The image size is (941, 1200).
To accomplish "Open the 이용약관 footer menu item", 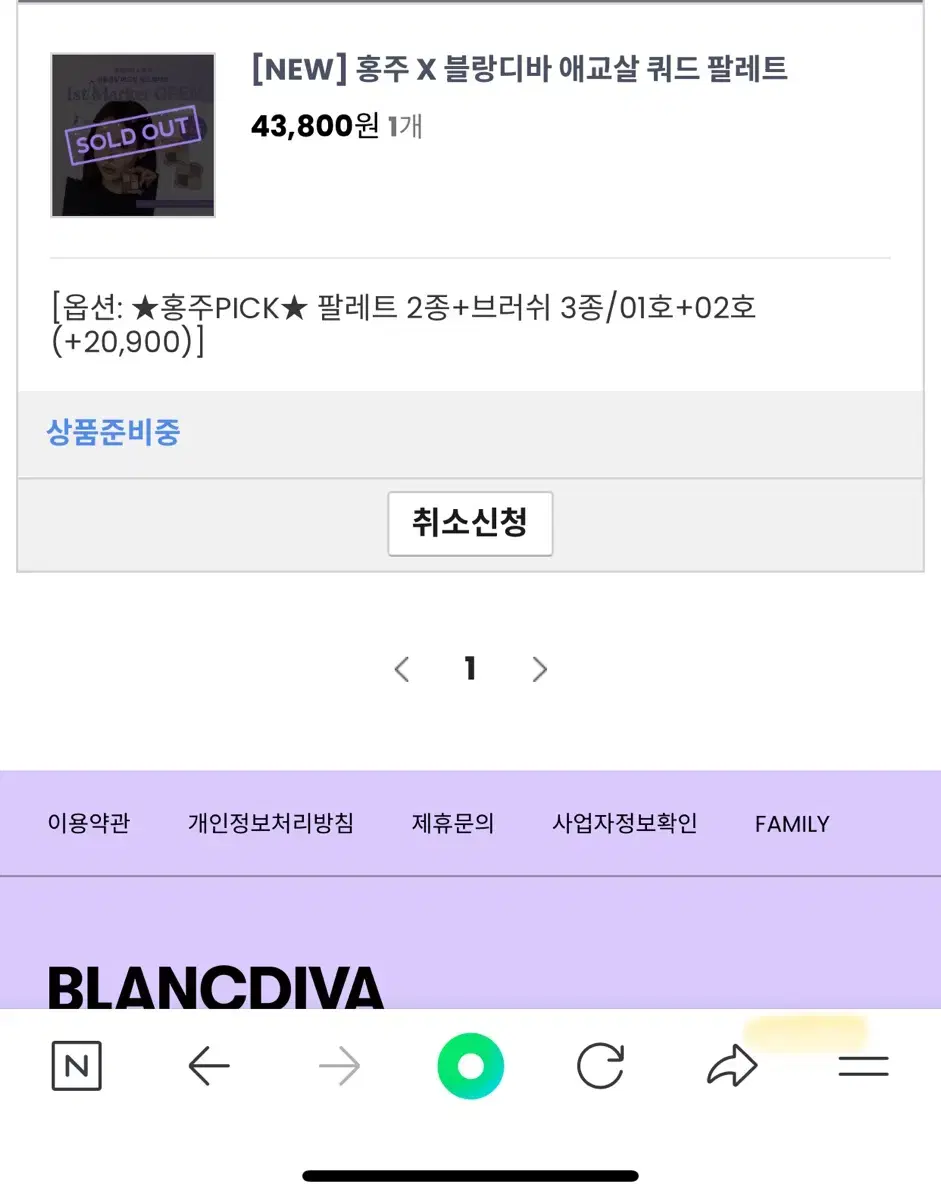I will tap(88, 824).
